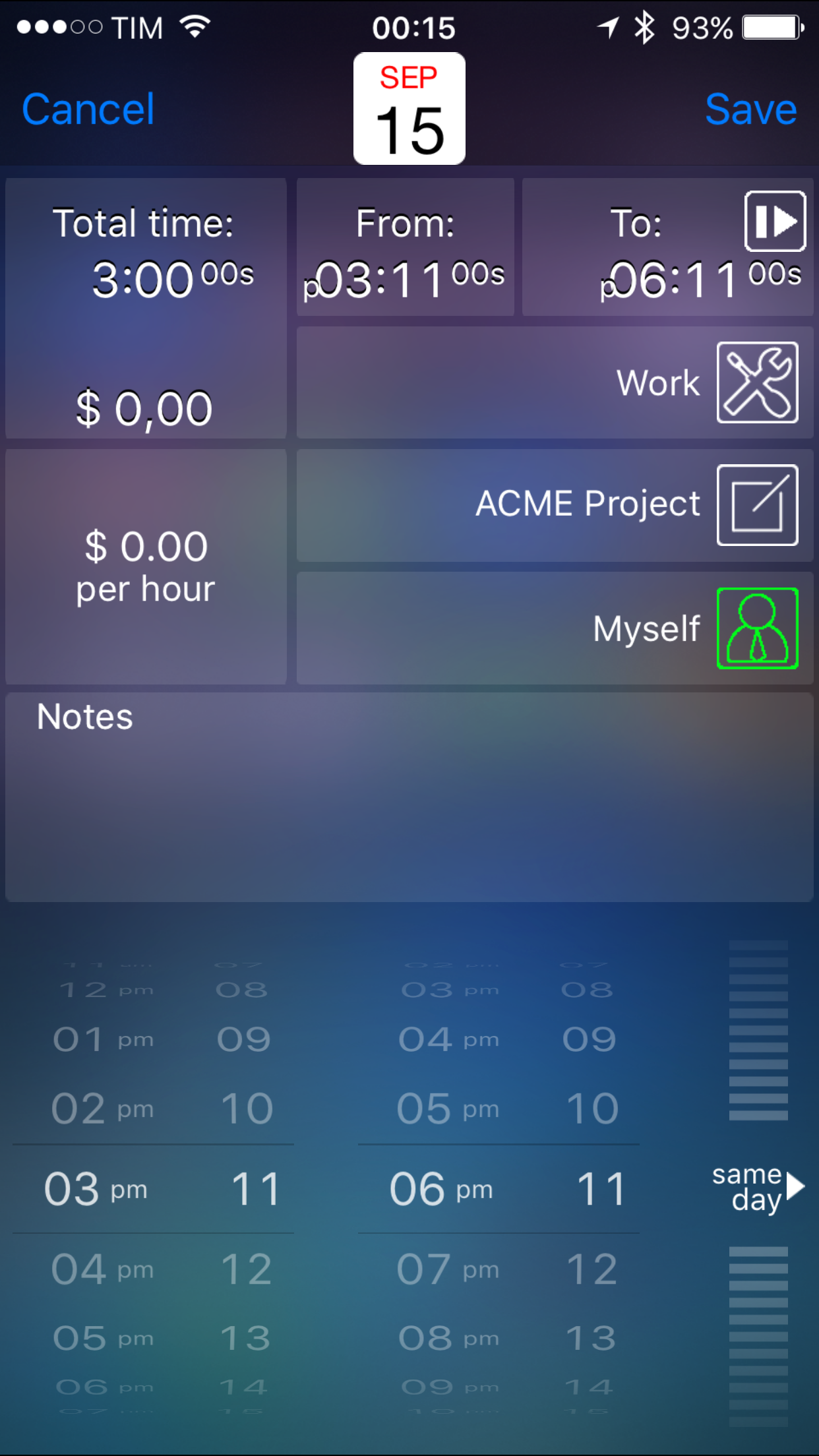This screenshot has width=819, height=1456.
Task: Open the Work activity selector
Action: [x=554, y=382]
